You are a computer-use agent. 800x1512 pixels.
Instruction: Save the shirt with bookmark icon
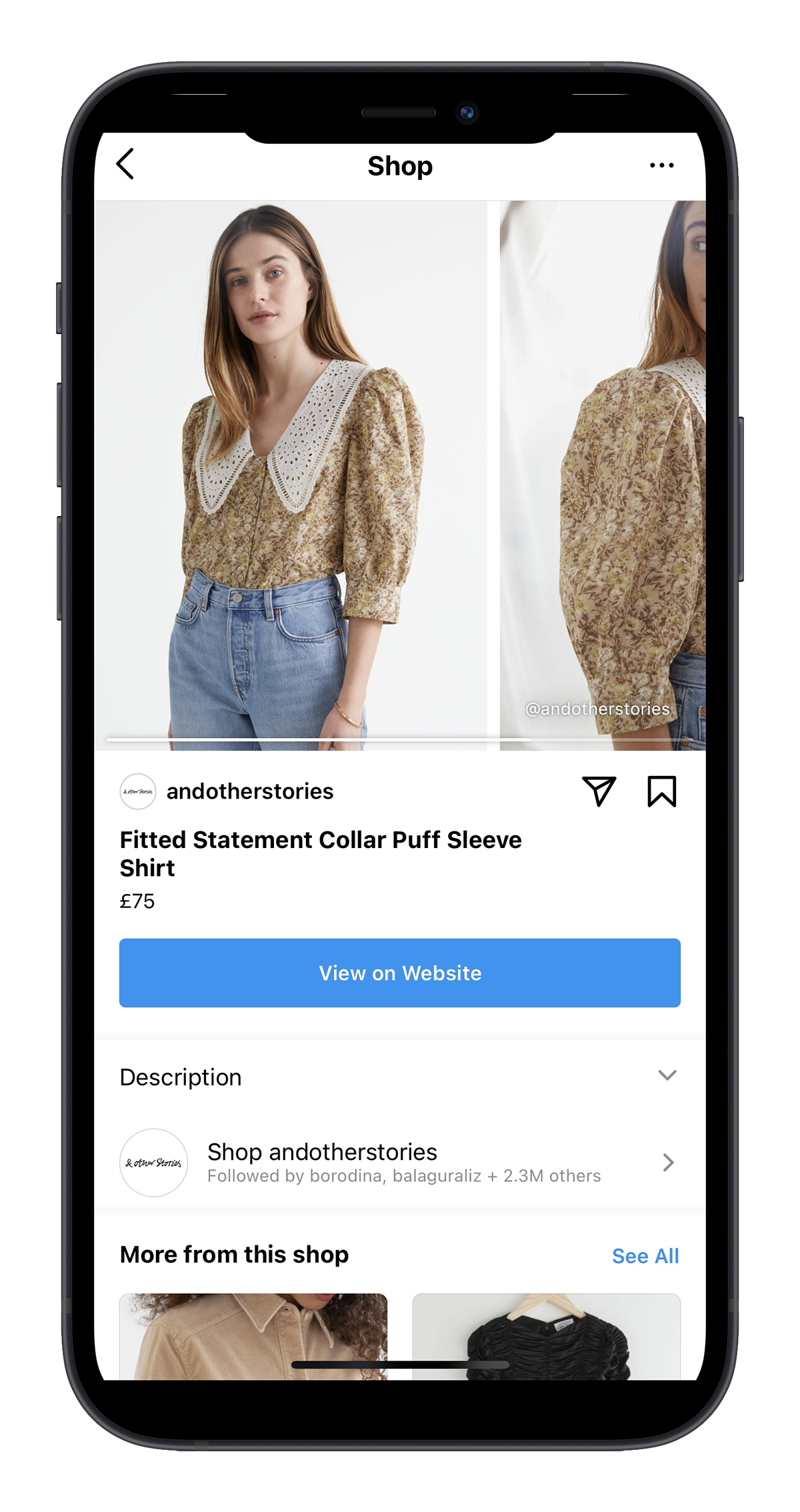pyautogui.click(x=661, y=791)
